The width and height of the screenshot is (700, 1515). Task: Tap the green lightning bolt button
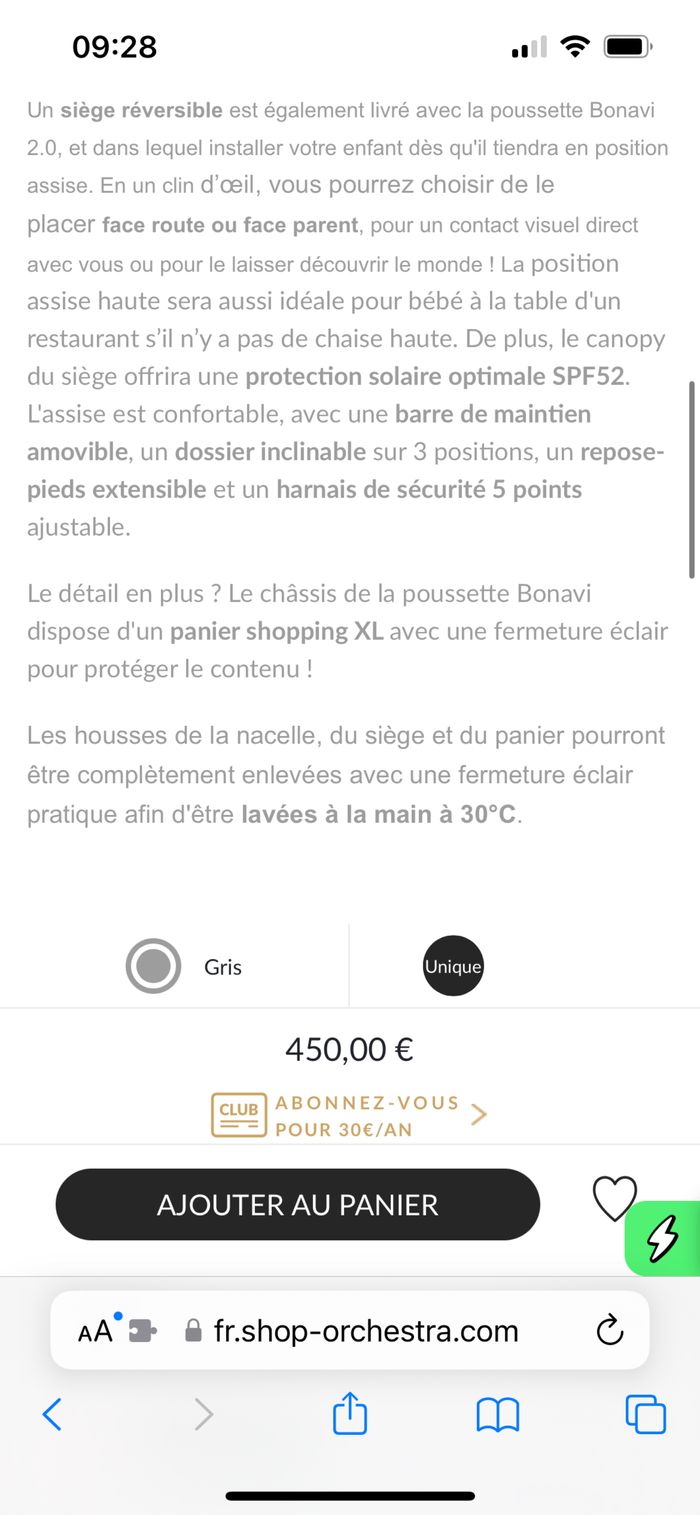[663, 1238]
